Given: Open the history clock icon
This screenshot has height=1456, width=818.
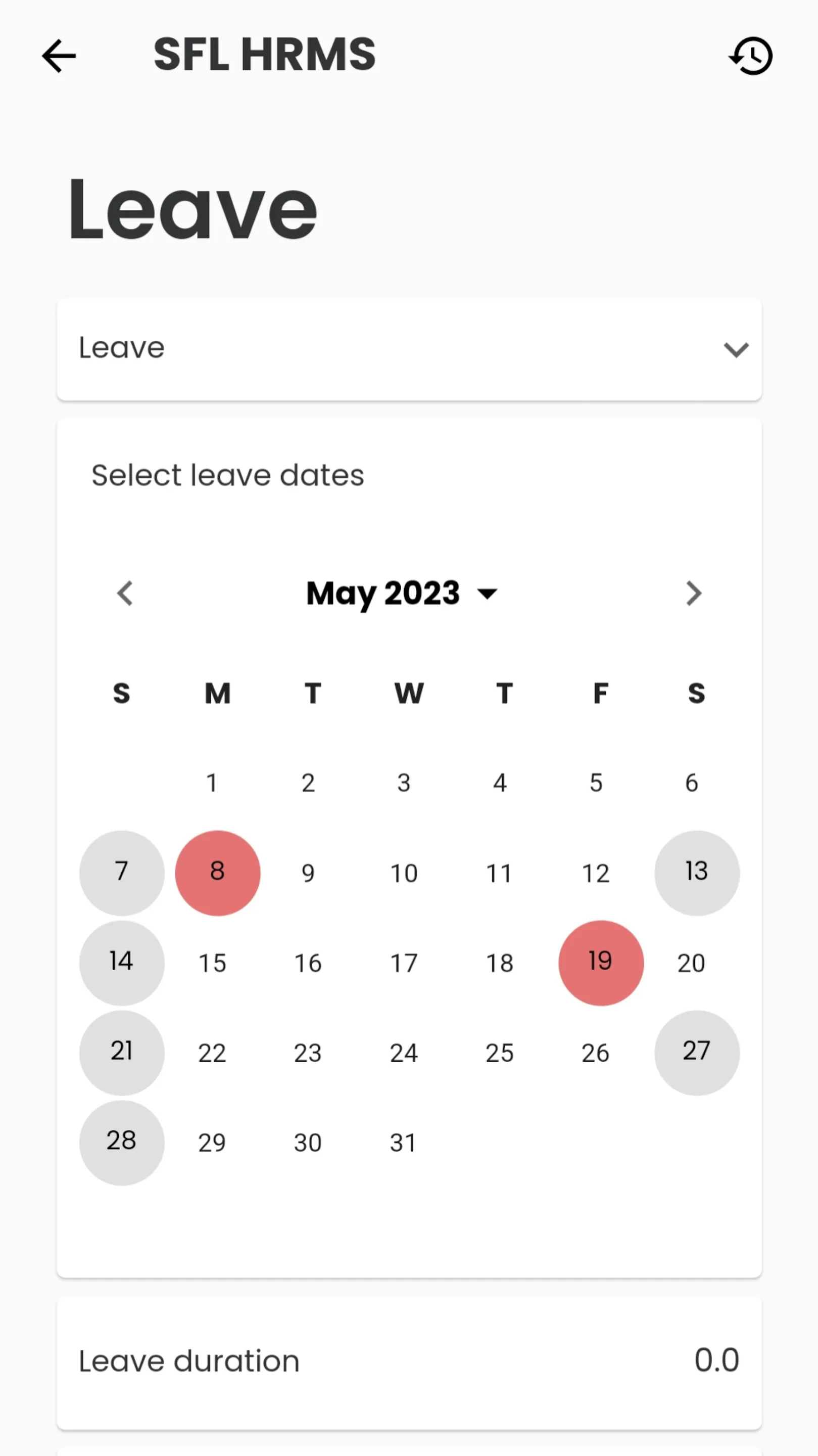Looking at the screenshot, I should [751, 55].
